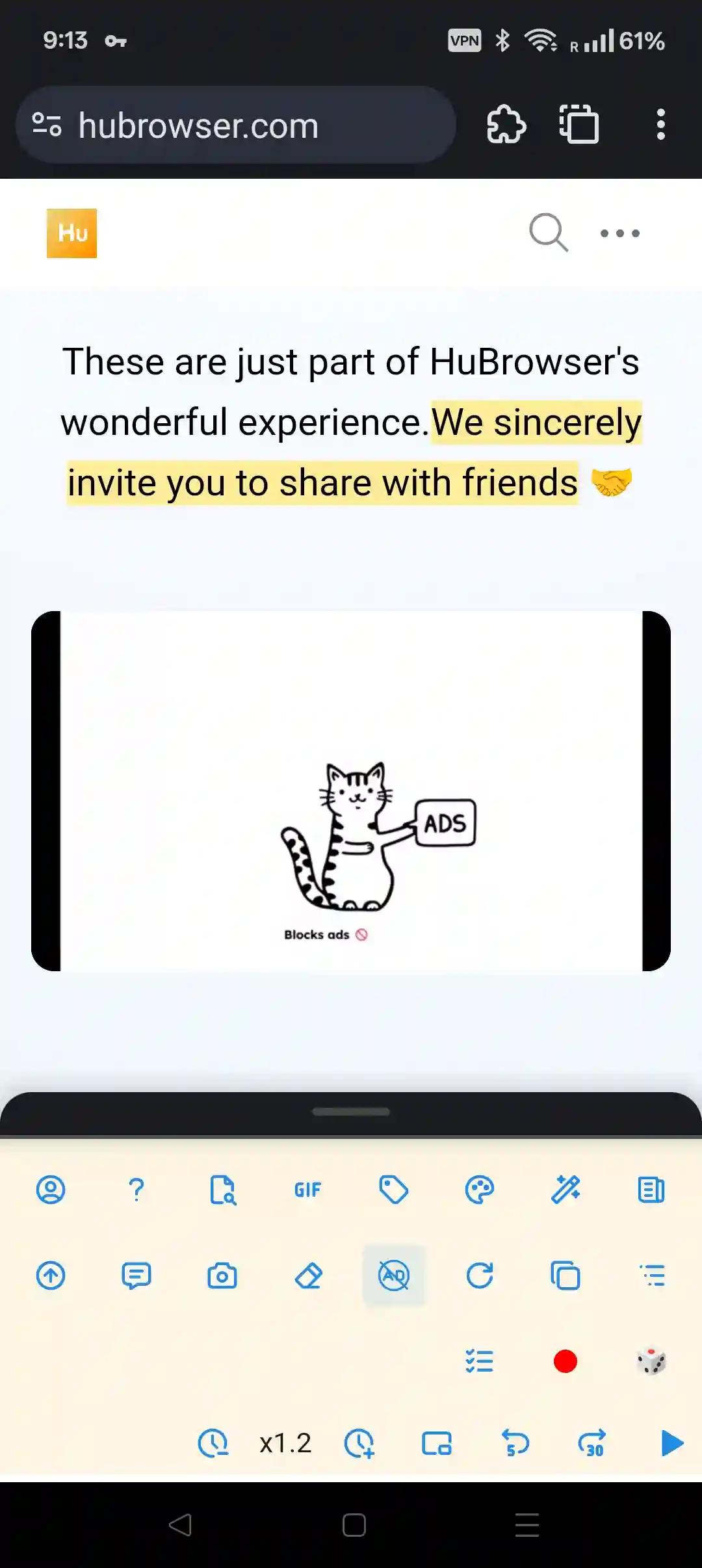Open the GIF tool
The image size is (702, 1568).
click(307, 1190)
